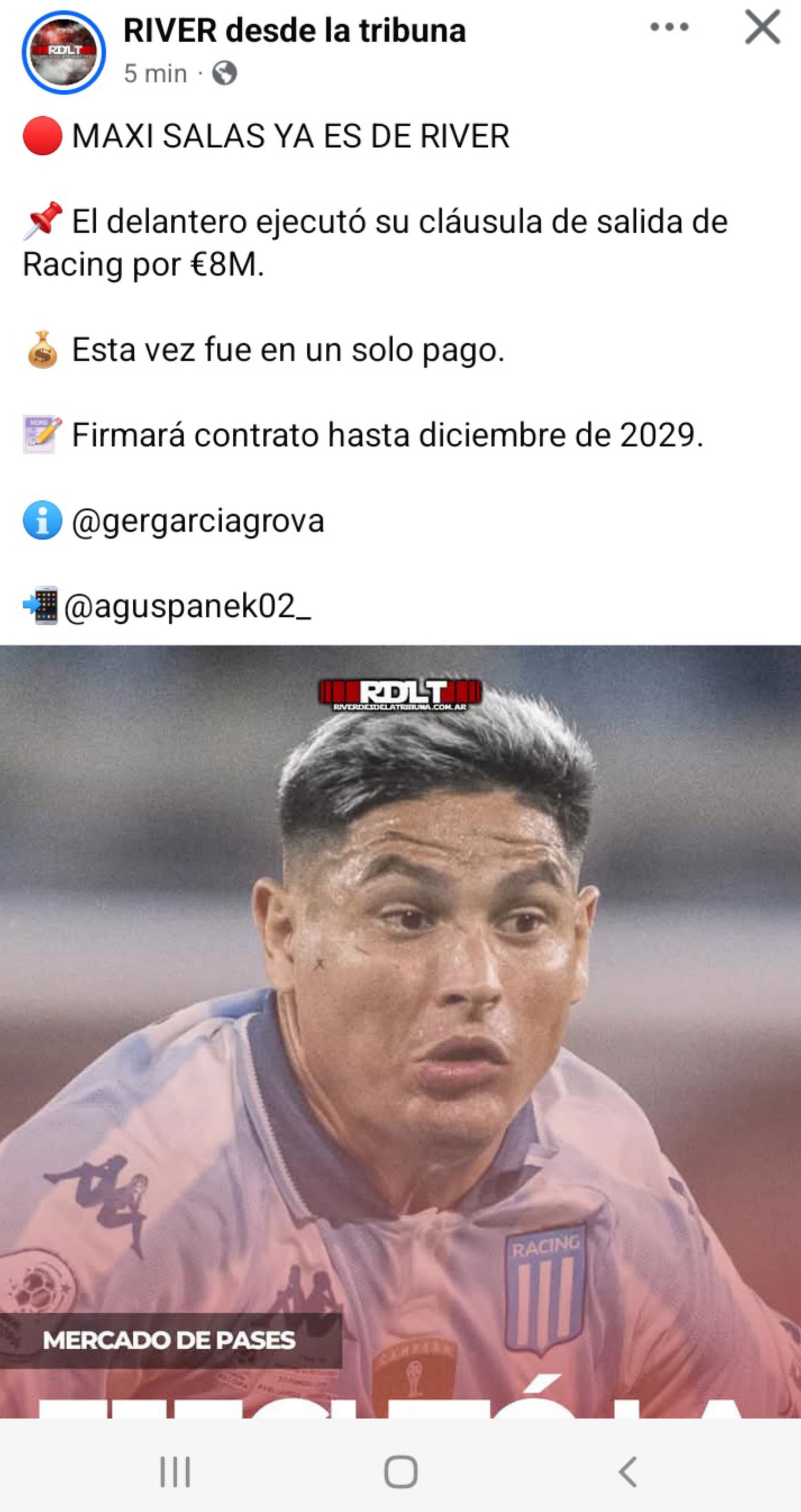Open RIVER desde la tribuna profile picture
Viewport: 801px width, 1512px height.
tap(64, 52)
